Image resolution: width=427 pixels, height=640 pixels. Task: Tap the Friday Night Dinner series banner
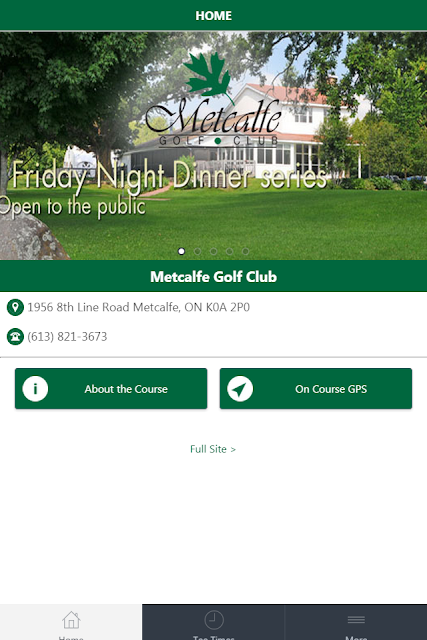coord(214,146)
